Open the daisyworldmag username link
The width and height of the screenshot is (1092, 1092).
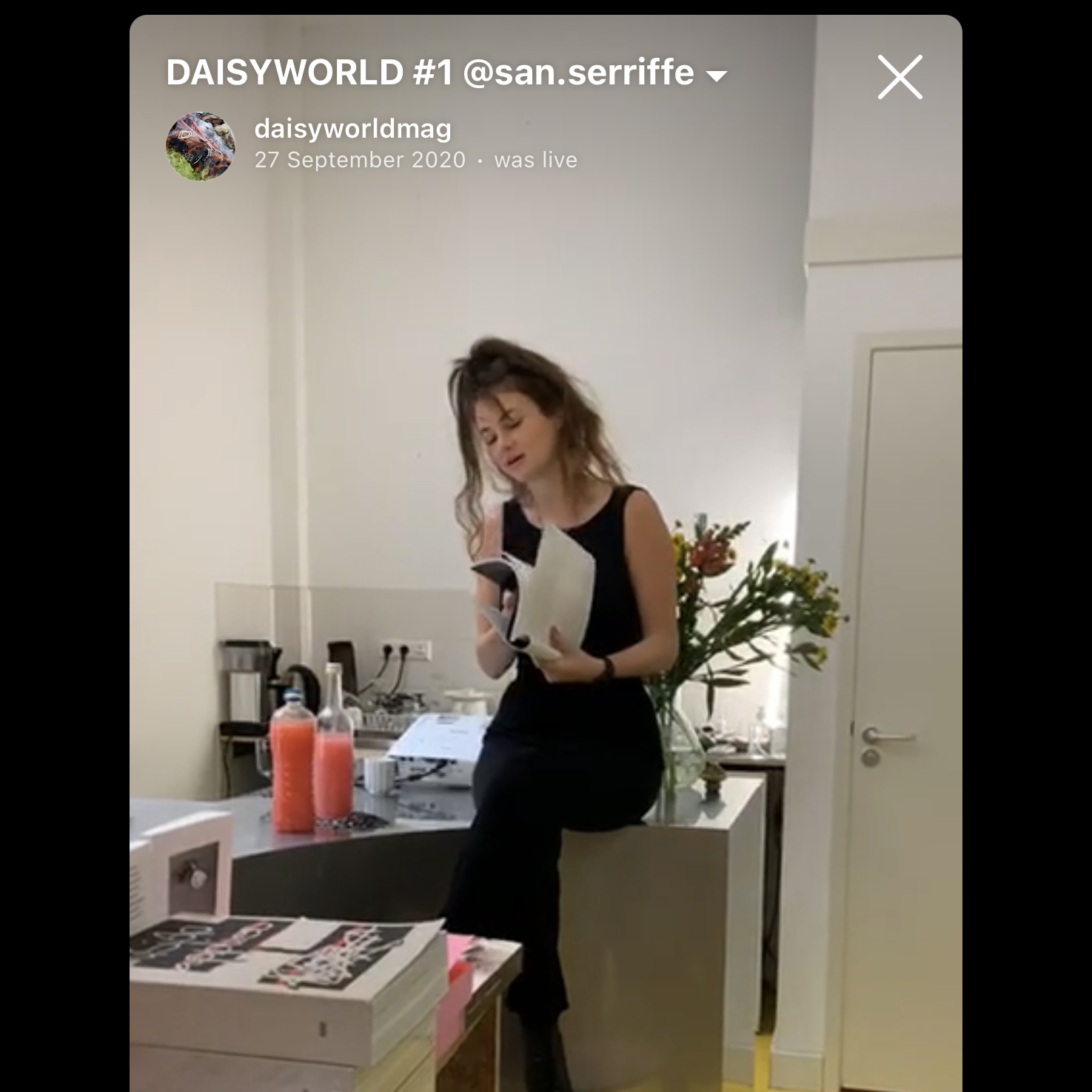[x=352, y=129]
